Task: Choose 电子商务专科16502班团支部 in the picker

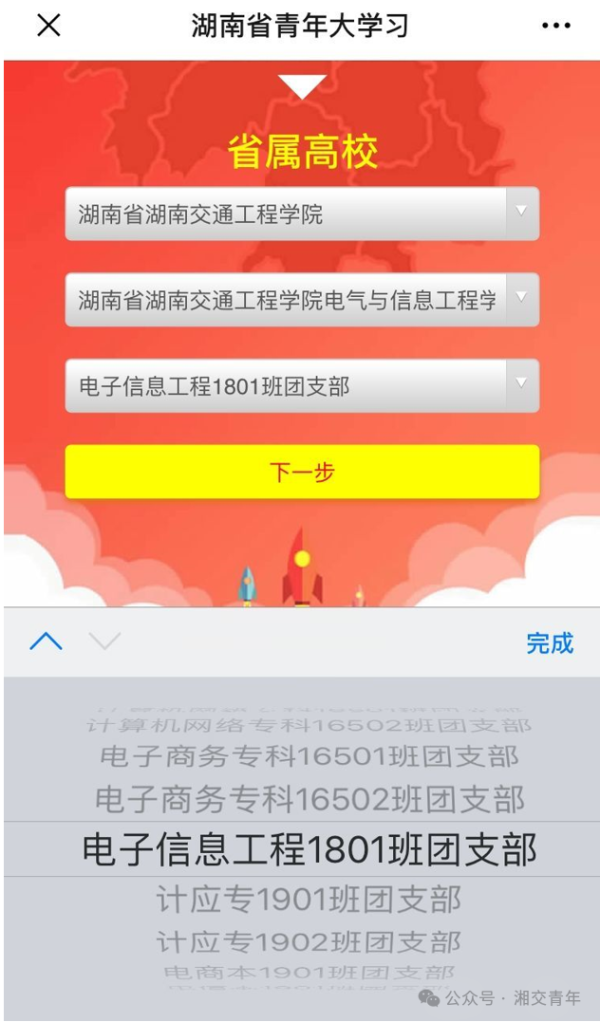Action: point(309,799)
